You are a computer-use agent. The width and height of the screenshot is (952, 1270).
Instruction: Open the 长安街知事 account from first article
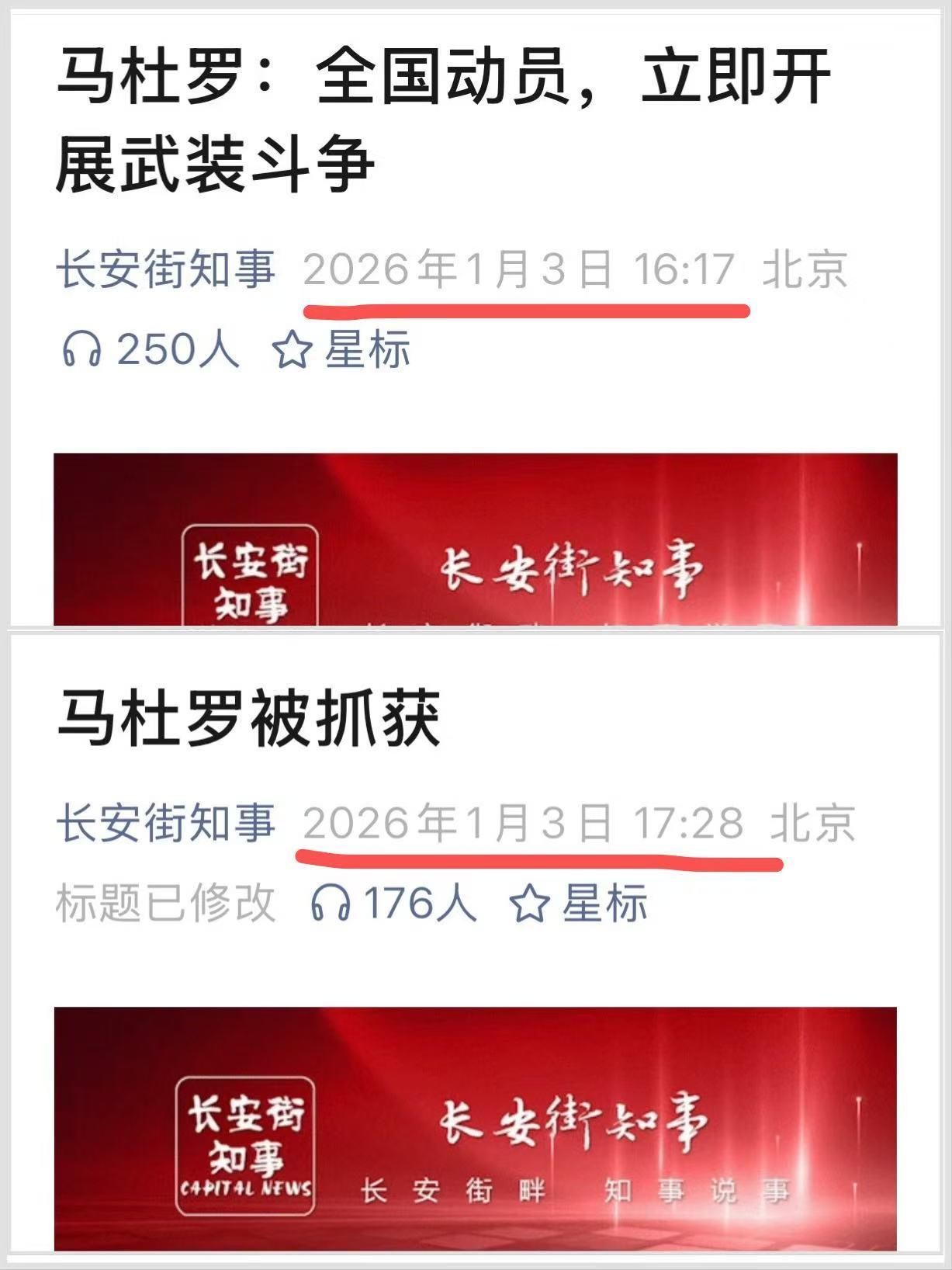pos(167,269)
